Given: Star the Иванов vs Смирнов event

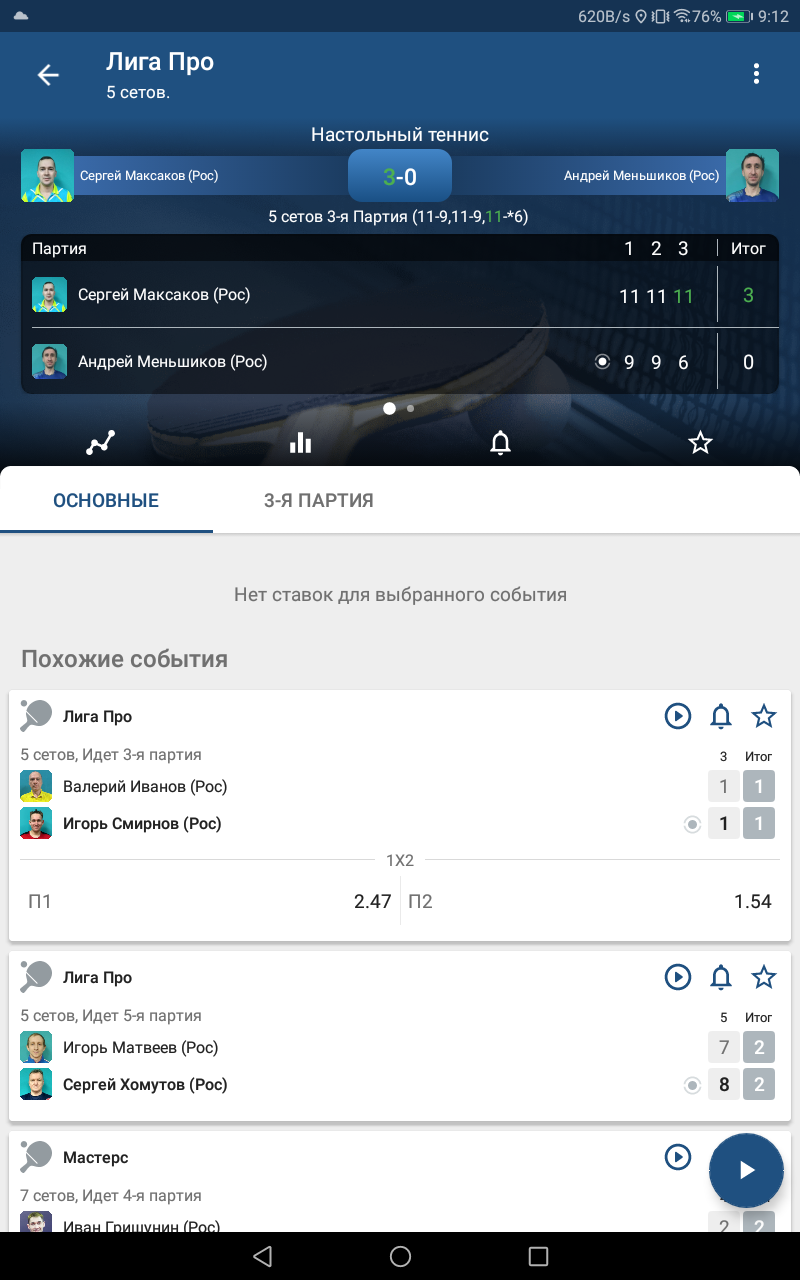Looking at the screenshot, I should 764,716.
